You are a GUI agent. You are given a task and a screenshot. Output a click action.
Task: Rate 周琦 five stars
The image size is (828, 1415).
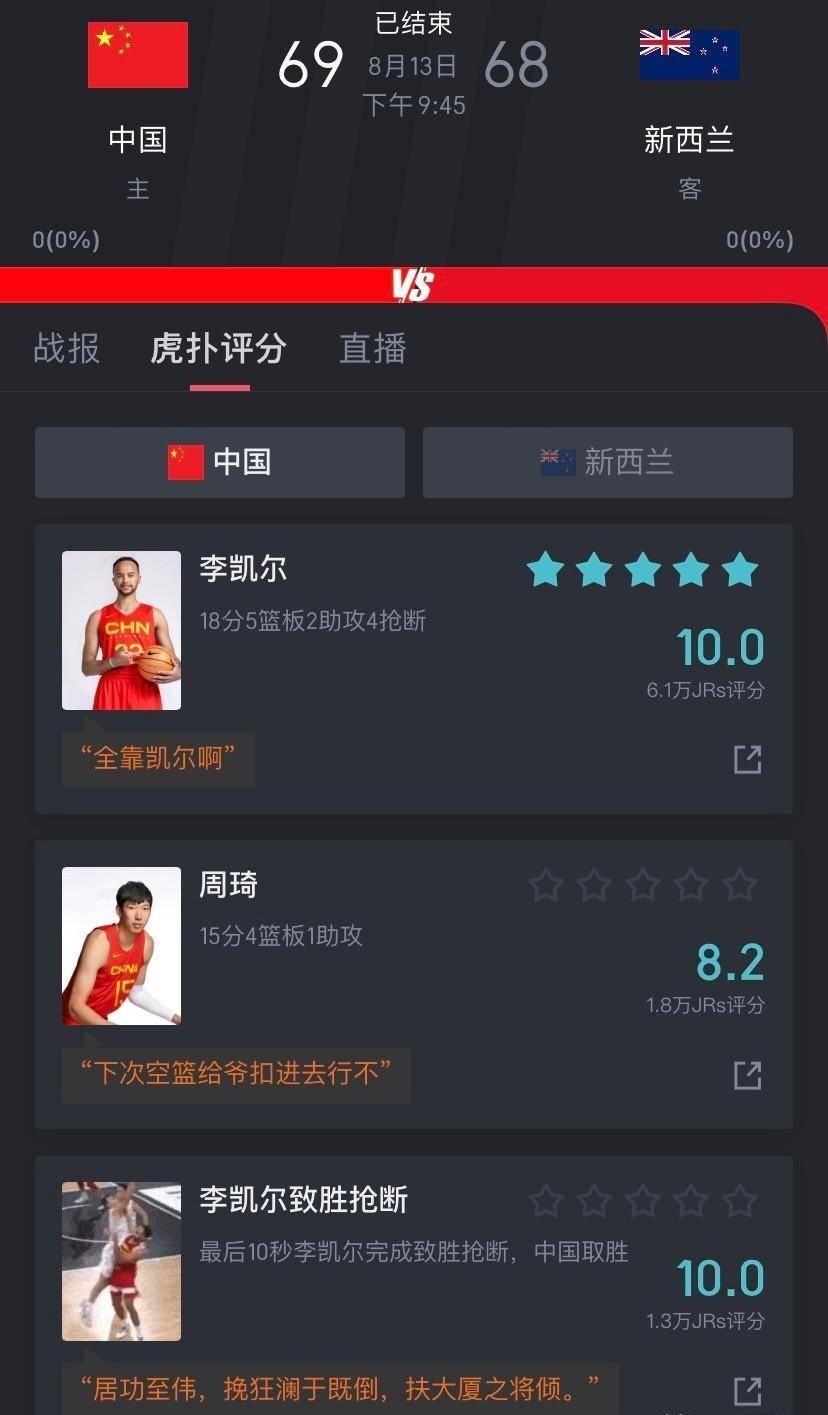coord(740,885)
